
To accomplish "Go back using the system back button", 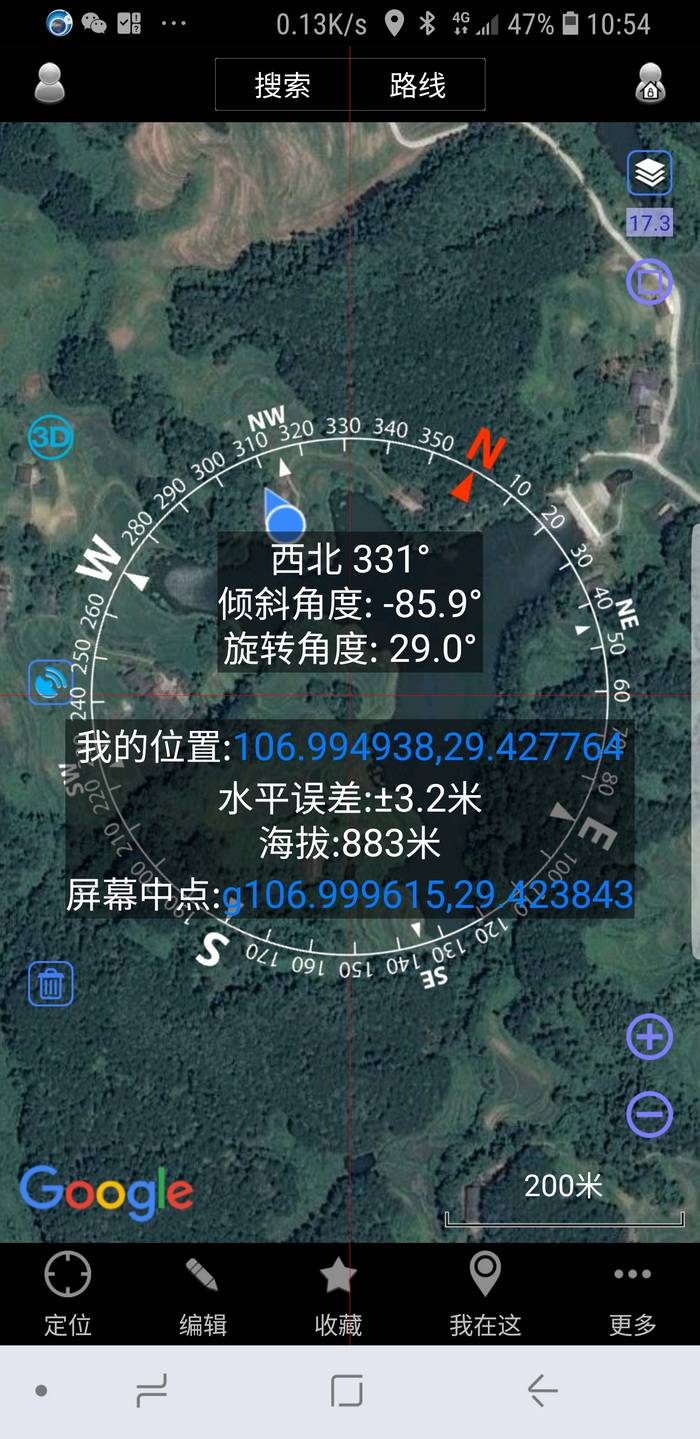I will click(x=542, y=1390).
